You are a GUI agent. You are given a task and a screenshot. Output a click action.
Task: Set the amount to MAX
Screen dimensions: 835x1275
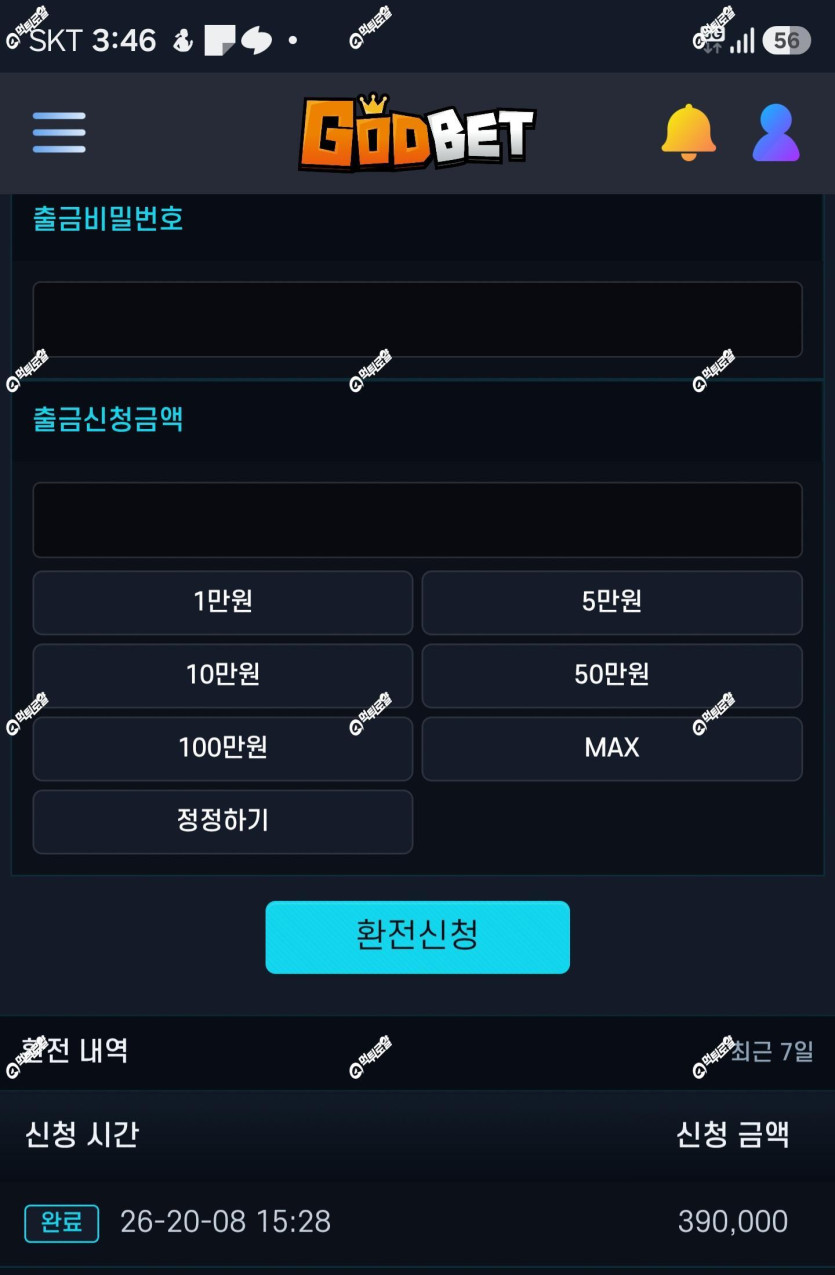612,748
